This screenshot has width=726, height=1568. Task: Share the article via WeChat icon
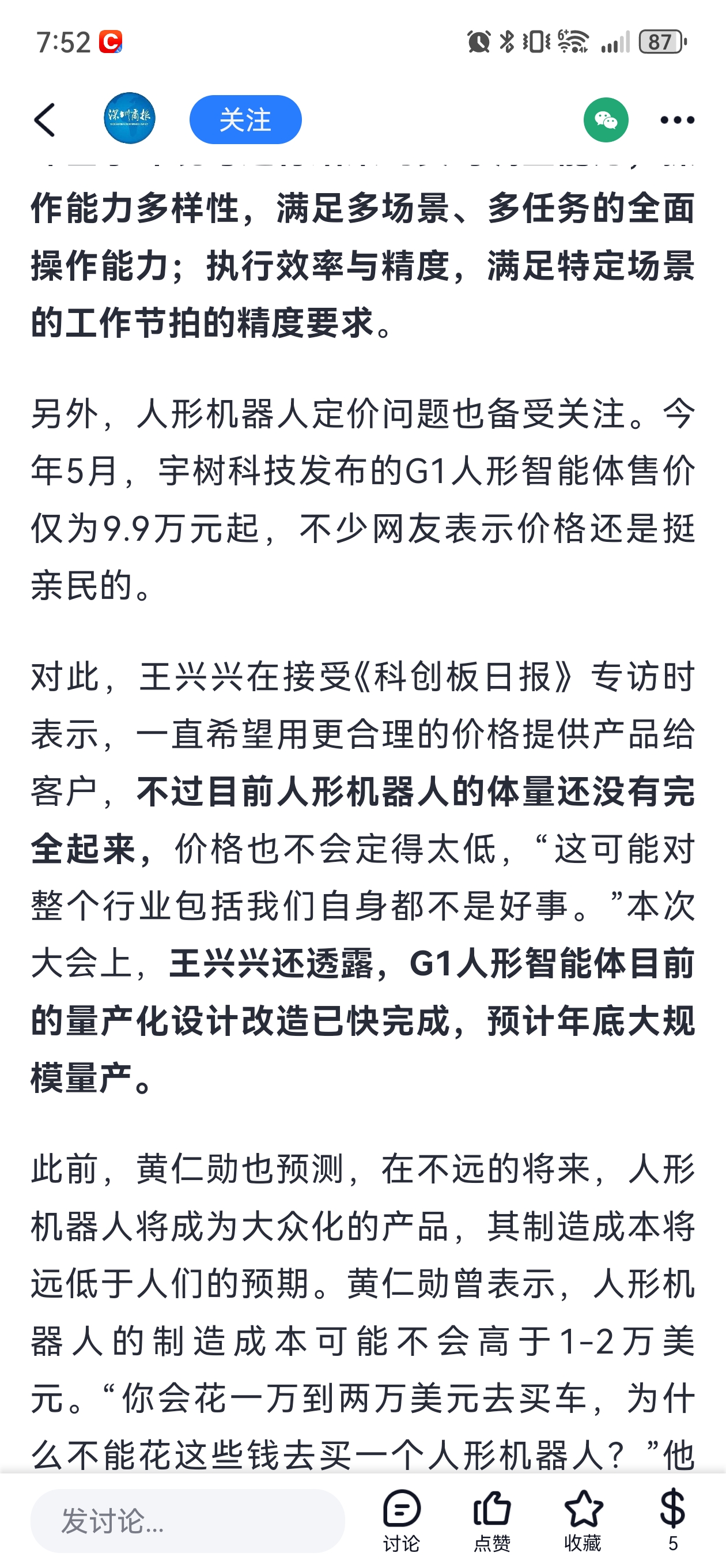pos(606,120)
